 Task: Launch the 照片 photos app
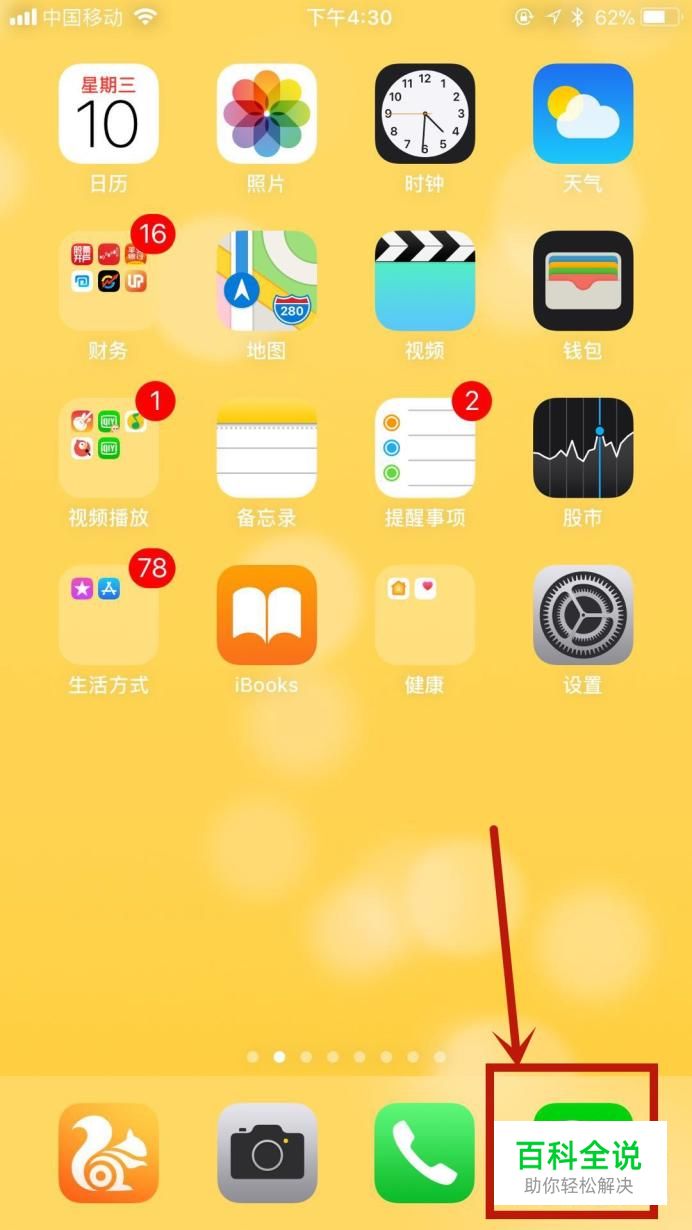pos(266,114)
